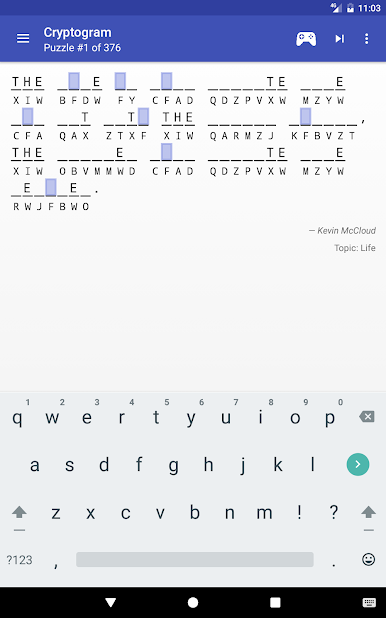Tap the green next arrow key
The image size is (386, 618).
point(358,464)
